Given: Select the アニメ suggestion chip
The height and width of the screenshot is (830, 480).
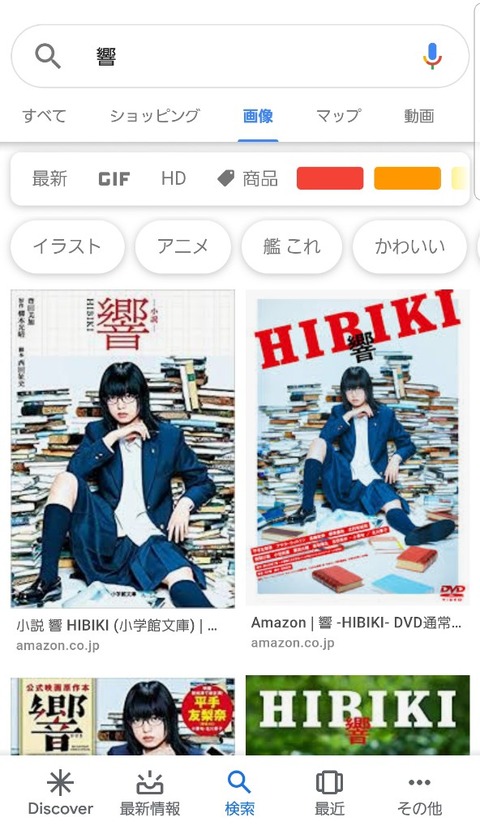Looking at the screenshot, I should 183,247.
